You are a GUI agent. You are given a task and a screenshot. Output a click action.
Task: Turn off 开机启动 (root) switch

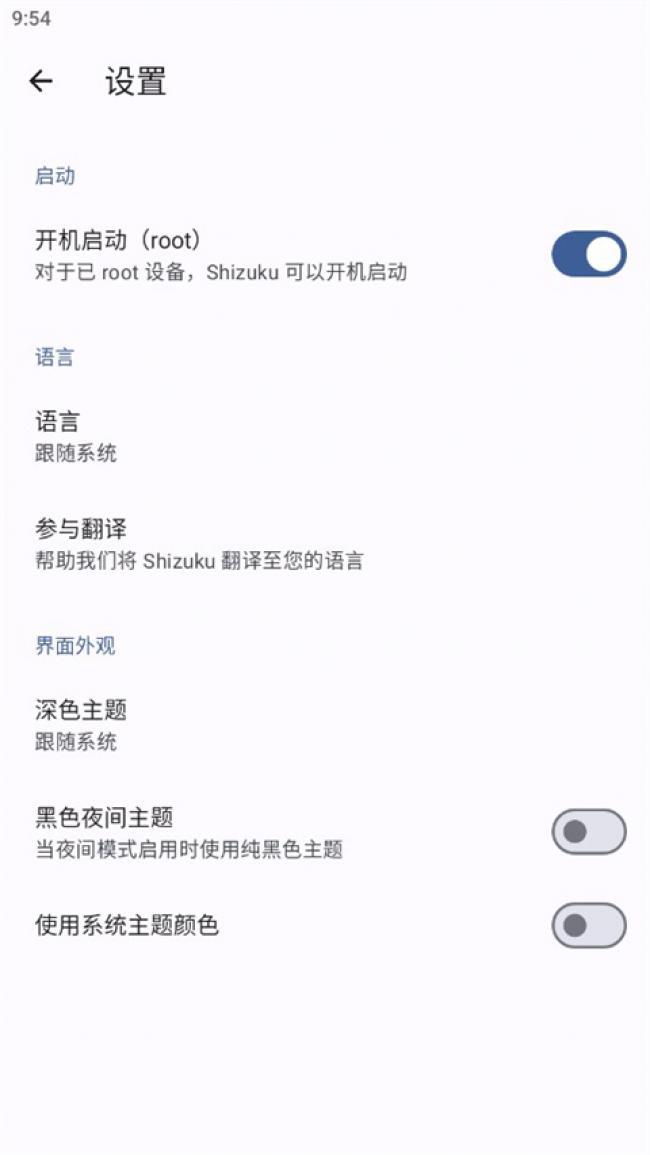point(588,254)
